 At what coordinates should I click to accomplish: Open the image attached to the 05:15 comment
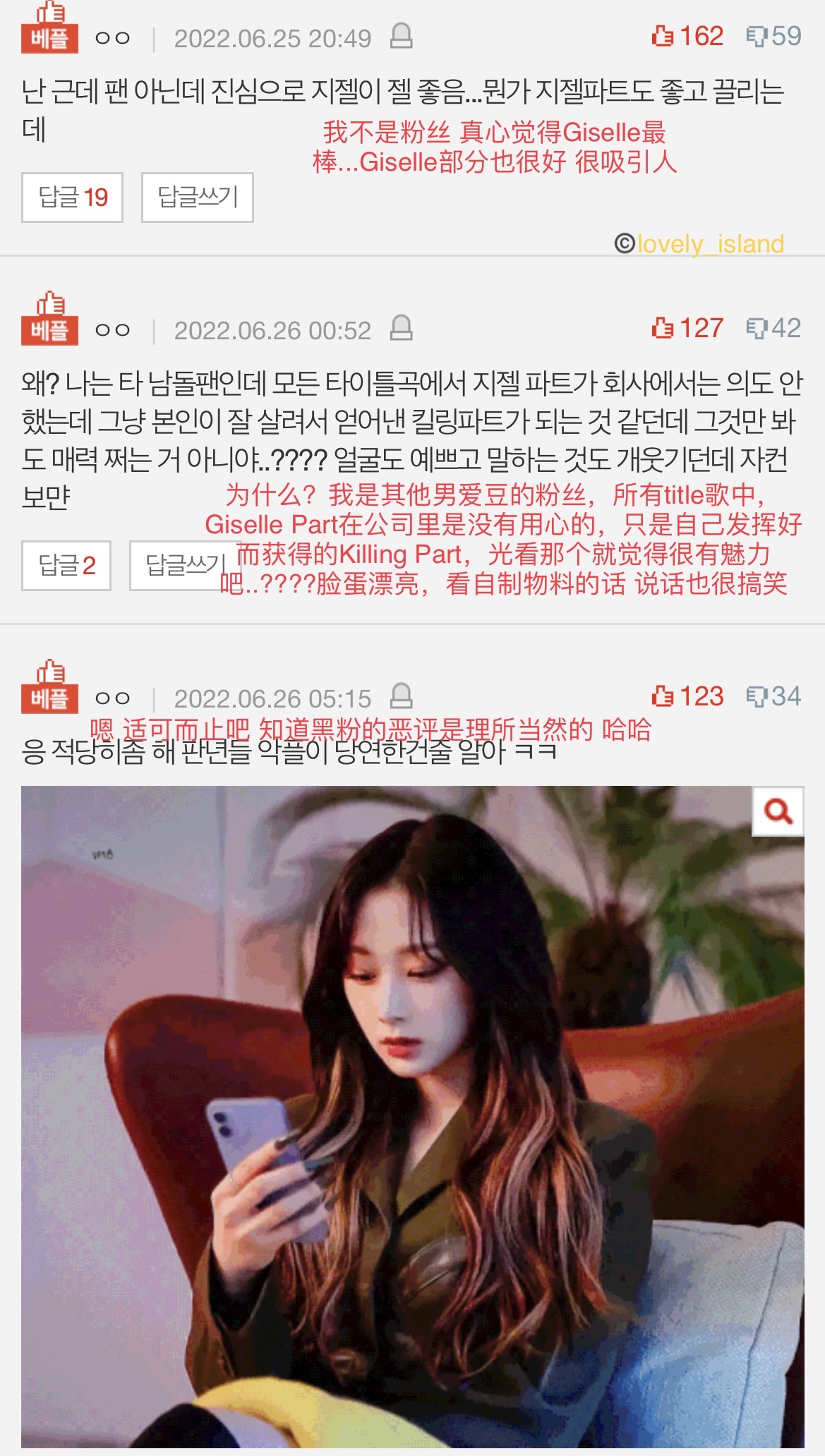pyautogui.click(x=413, y=1117)
